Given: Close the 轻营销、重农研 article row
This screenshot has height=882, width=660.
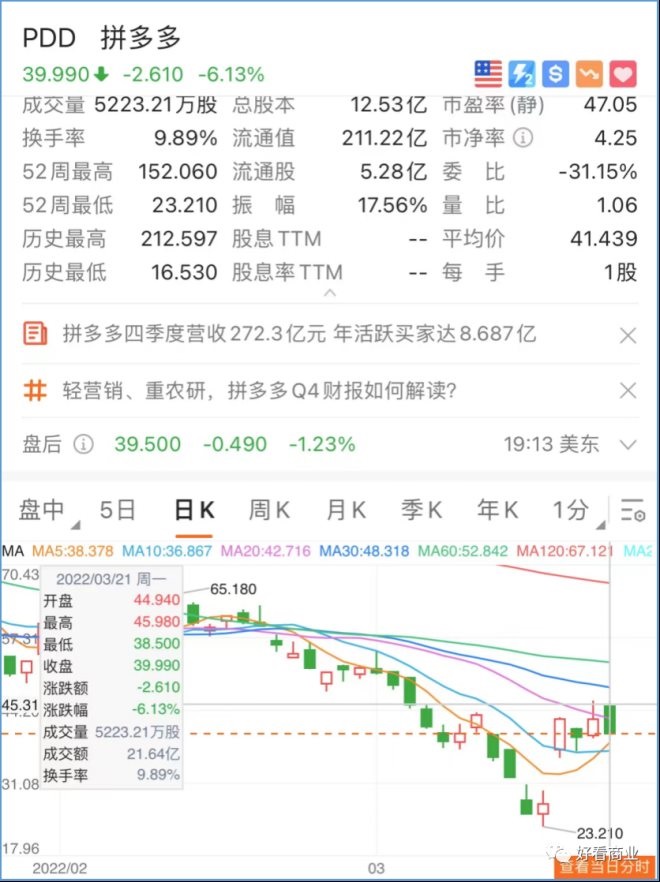Looking at the screenshot, I should coord(628,391).
